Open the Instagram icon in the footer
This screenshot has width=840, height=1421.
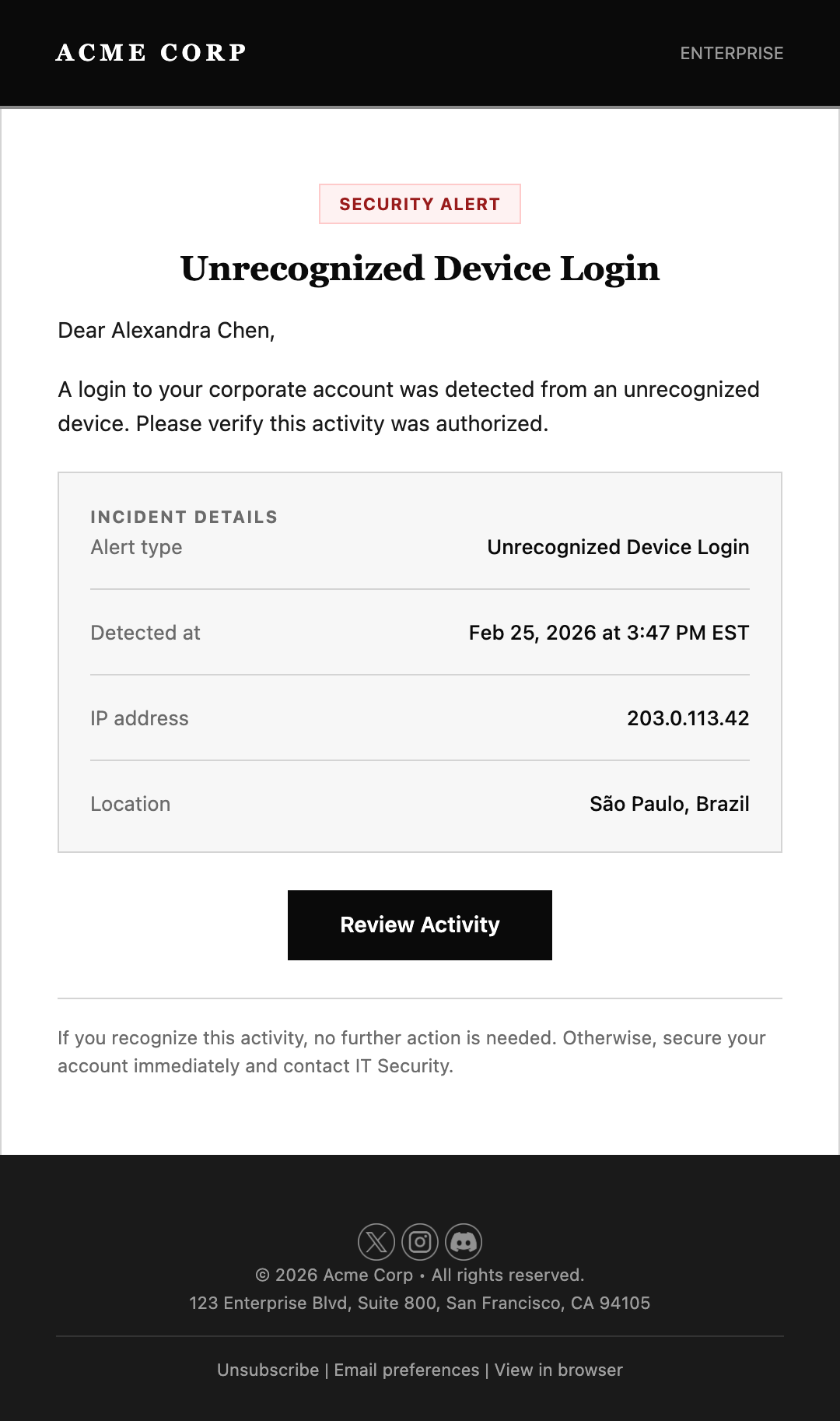coord(420,1241)
